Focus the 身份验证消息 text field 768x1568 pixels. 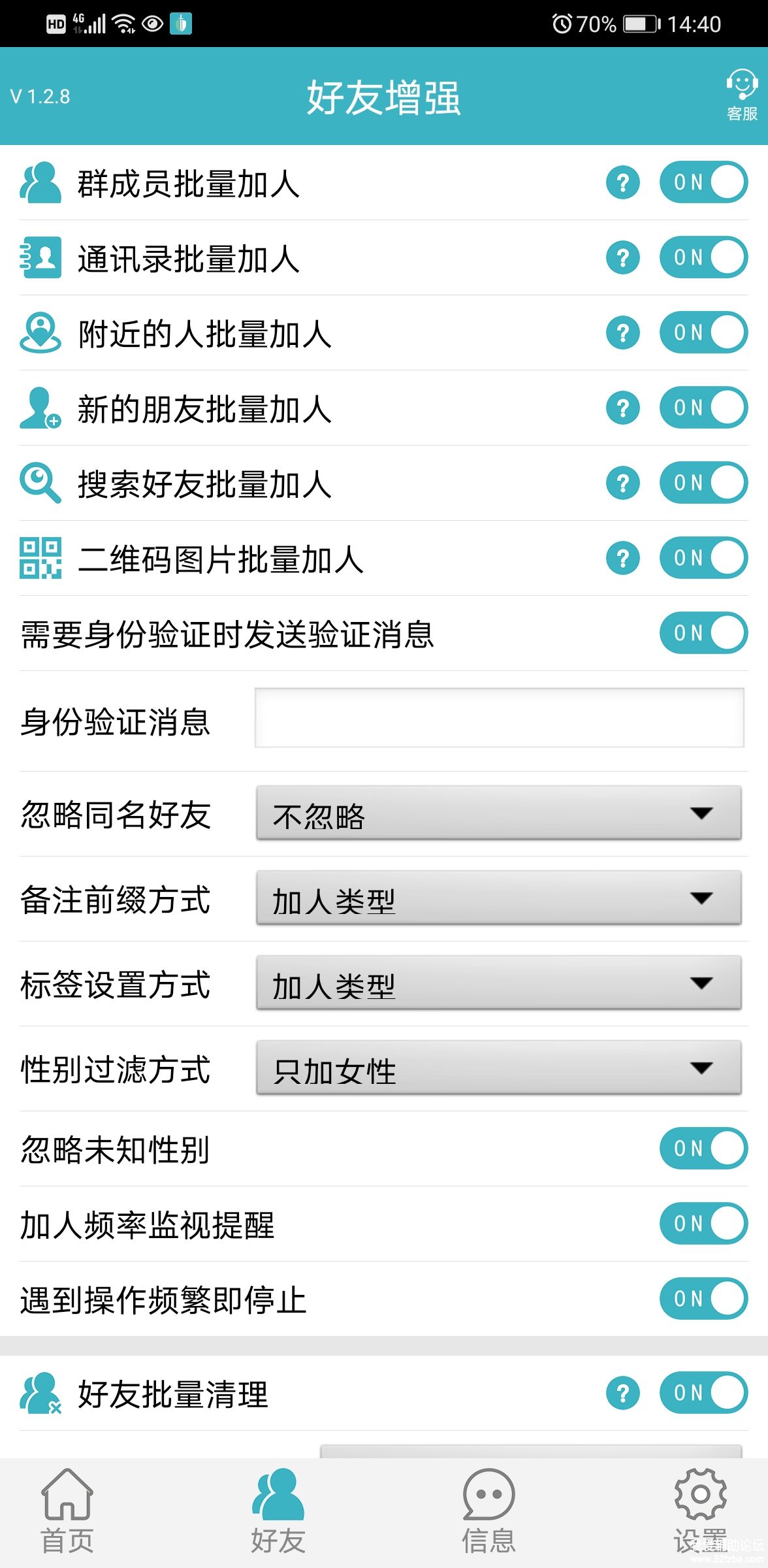pos(499,717)
